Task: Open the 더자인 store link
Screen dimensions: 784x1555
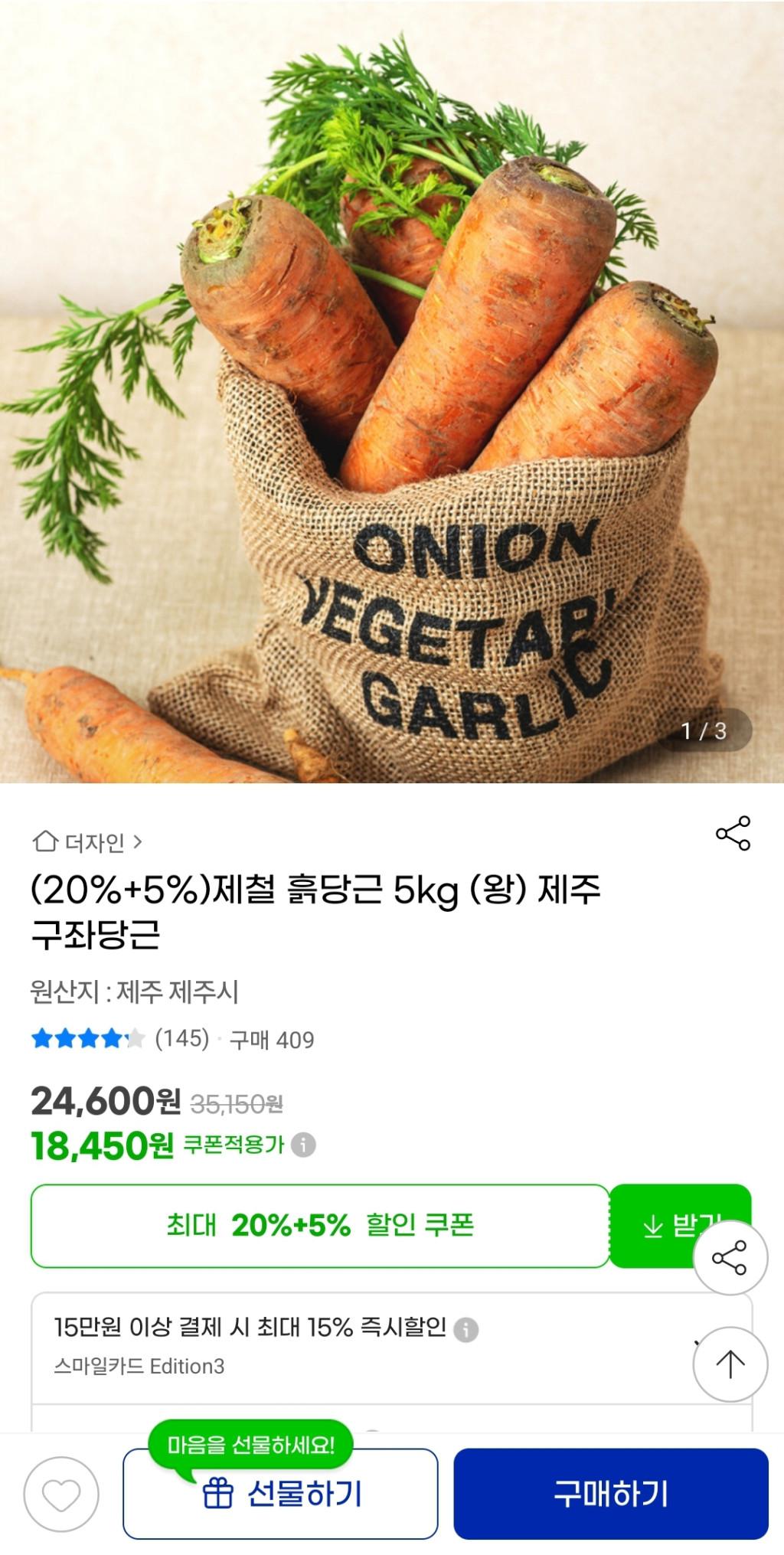Action: 87,842
